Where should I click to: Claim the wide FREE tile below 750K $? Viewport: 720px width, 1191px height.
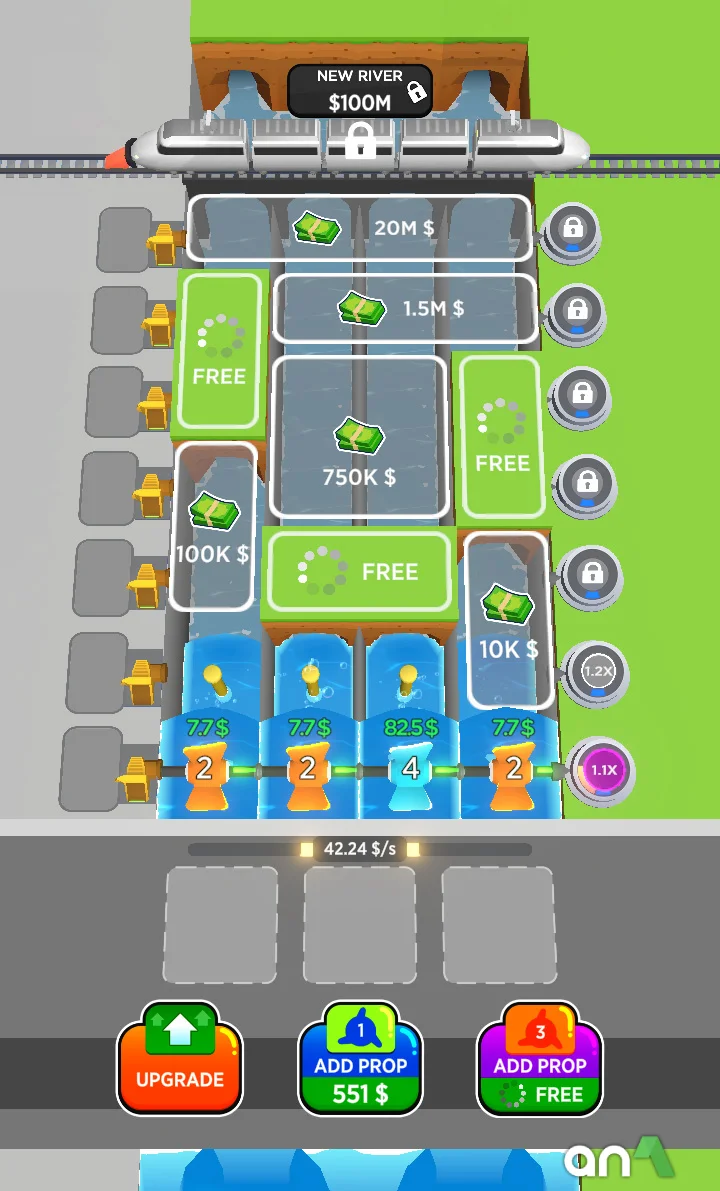click(x=359, y=571)
